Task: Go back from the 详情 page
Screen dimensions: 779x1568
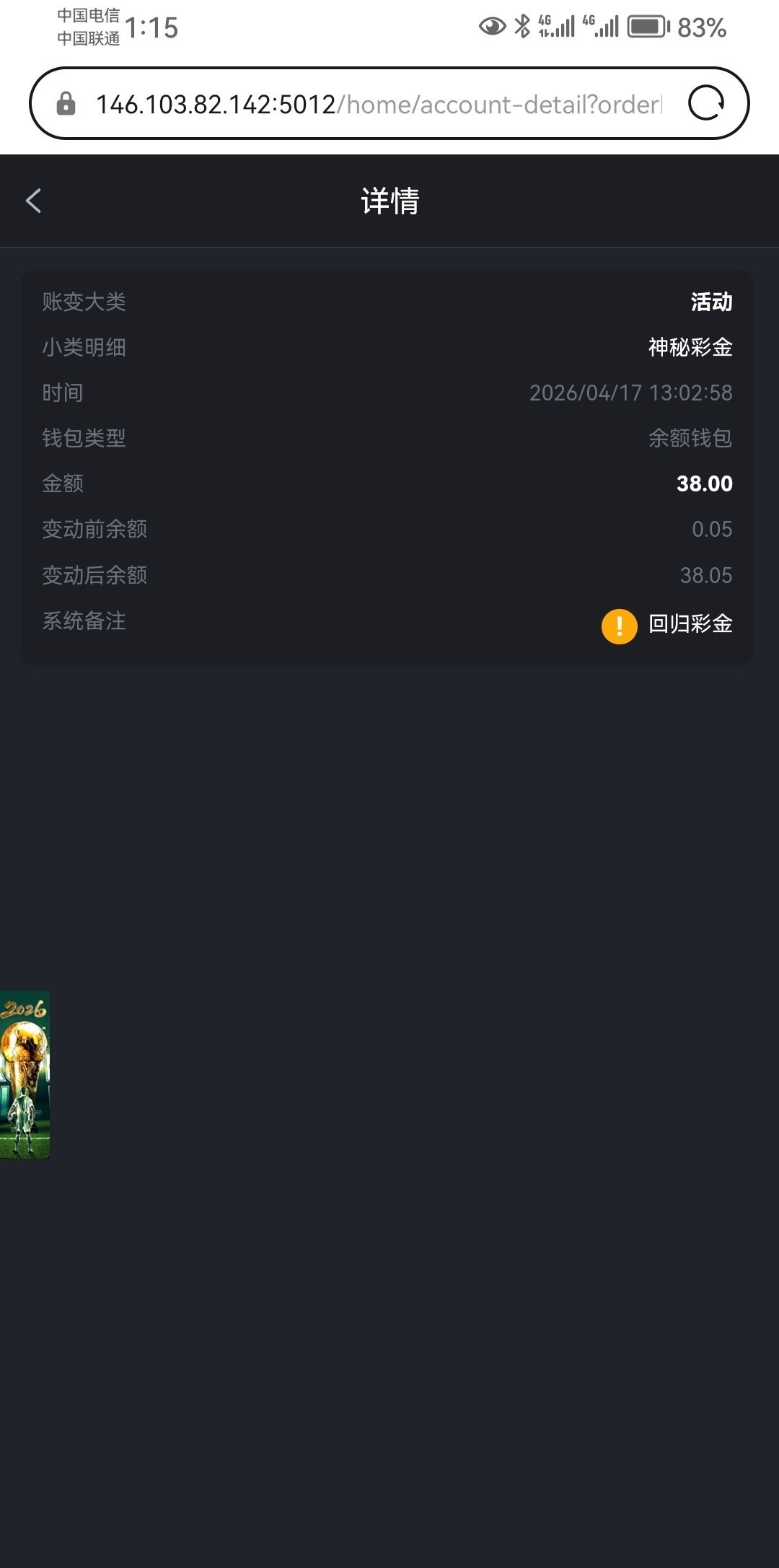Action: click(x=34, y=201)
